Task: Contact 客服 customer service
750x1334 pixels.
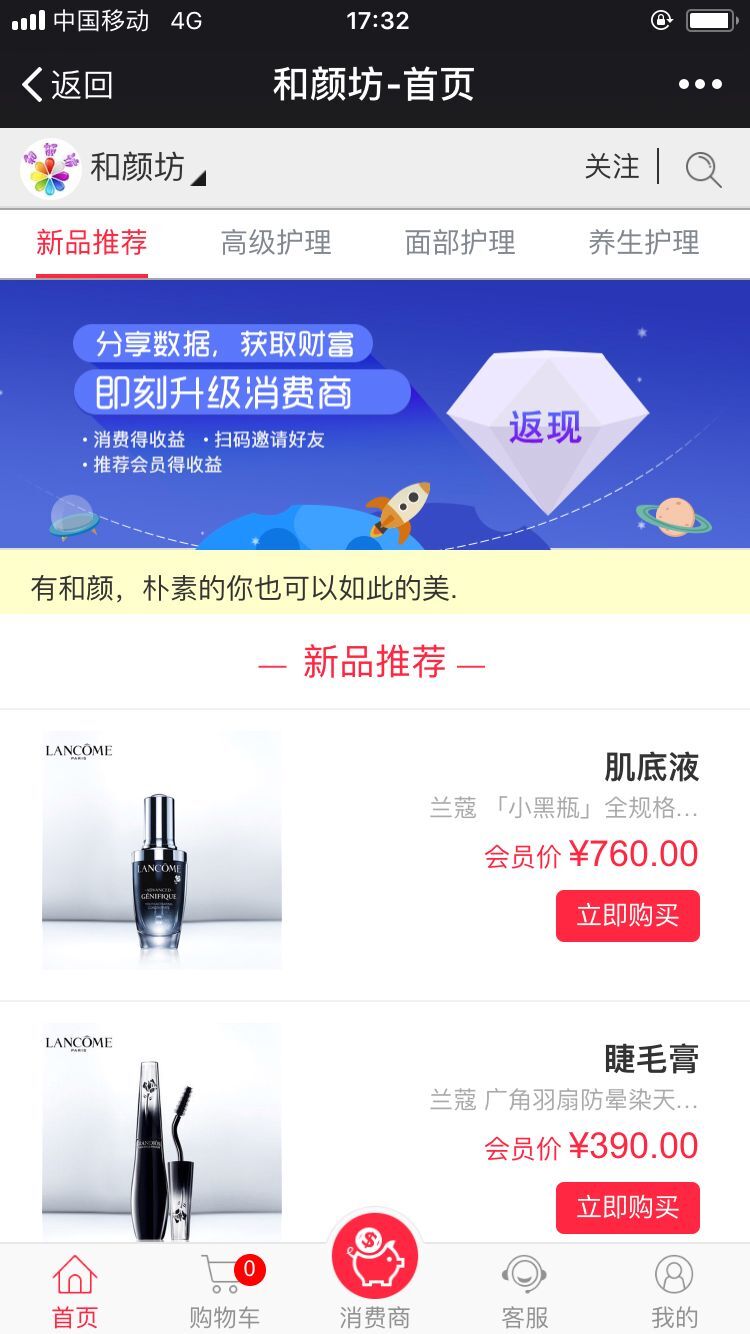Action: [525, 1290]
